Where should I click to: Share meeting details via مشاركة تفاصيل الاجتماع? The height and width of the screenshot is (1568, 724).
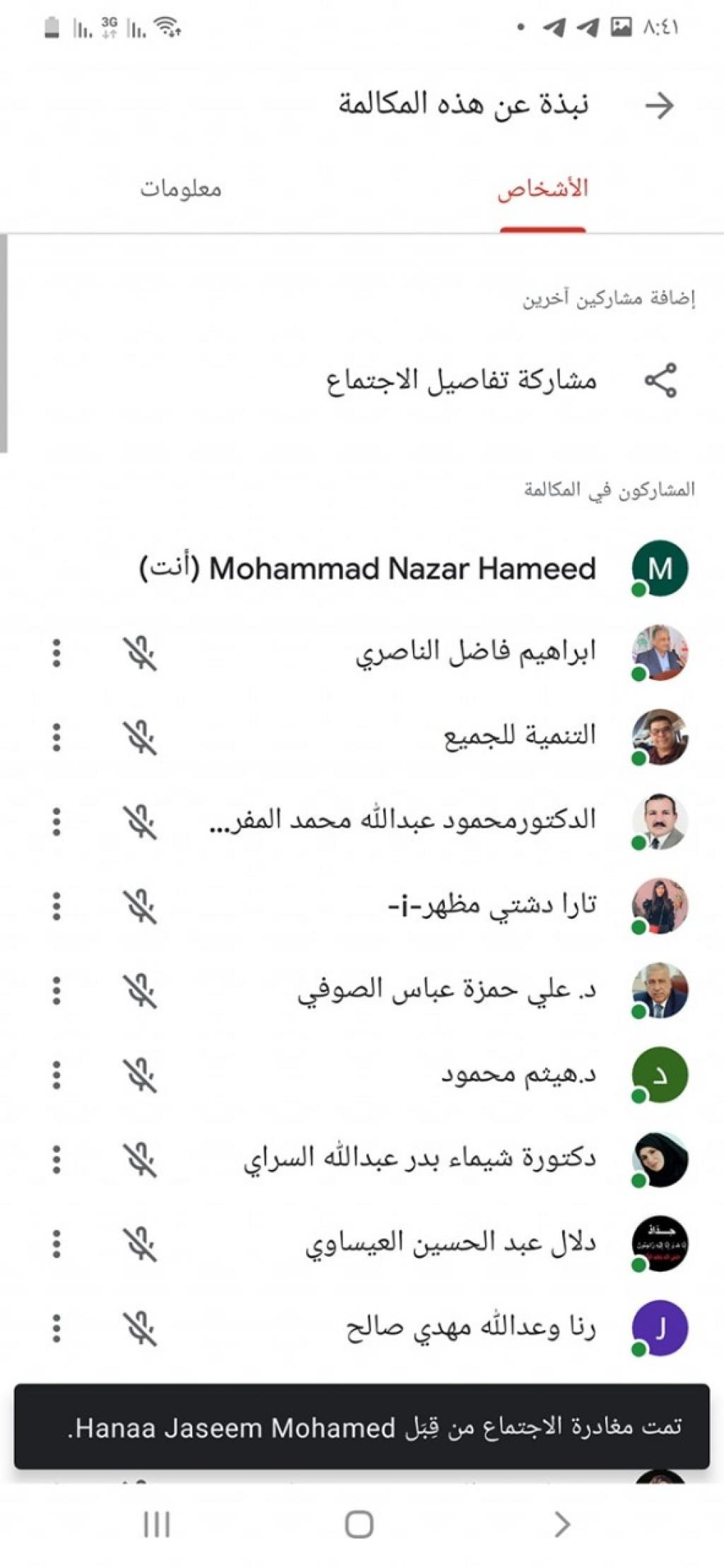pyautogui.click(x=462, y=381)
